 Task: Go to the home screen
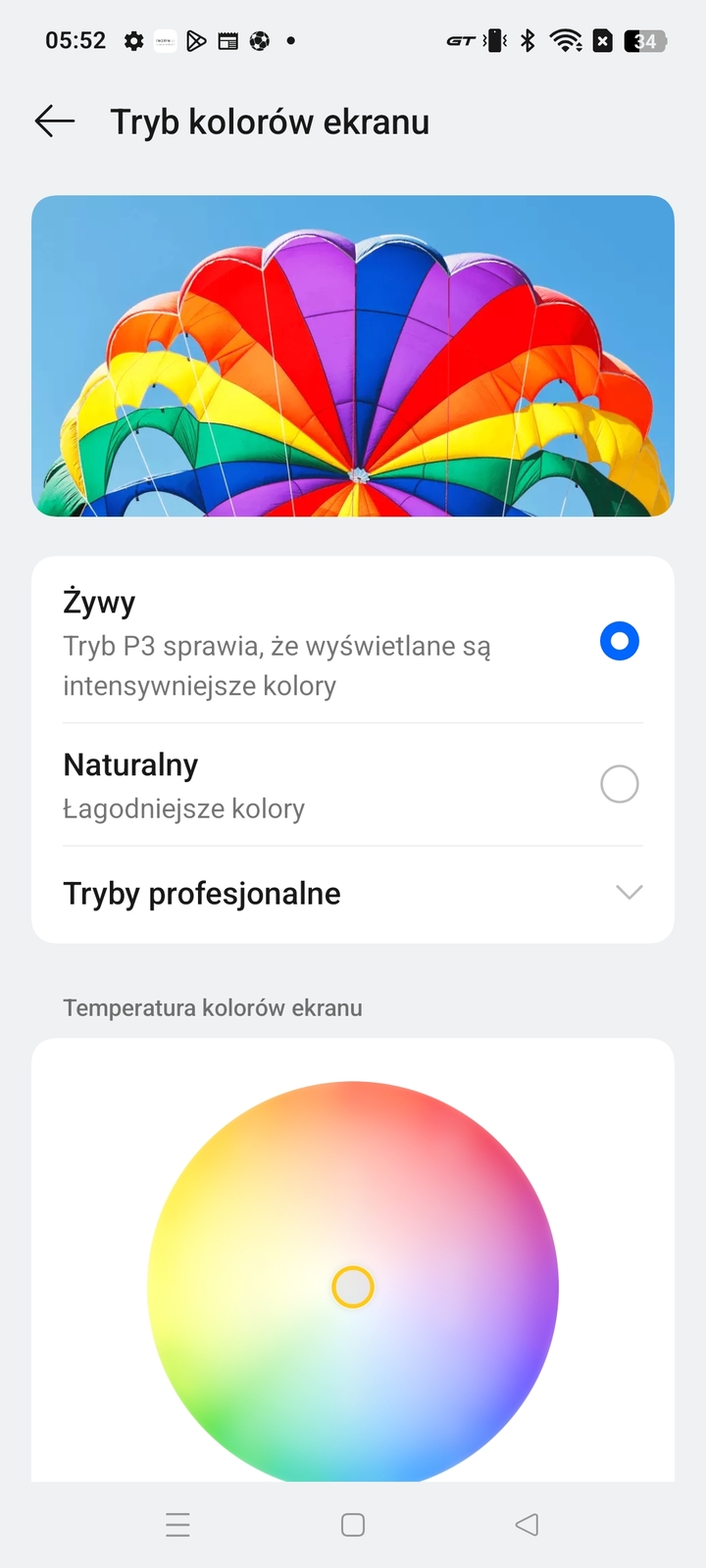point(353,1525)
